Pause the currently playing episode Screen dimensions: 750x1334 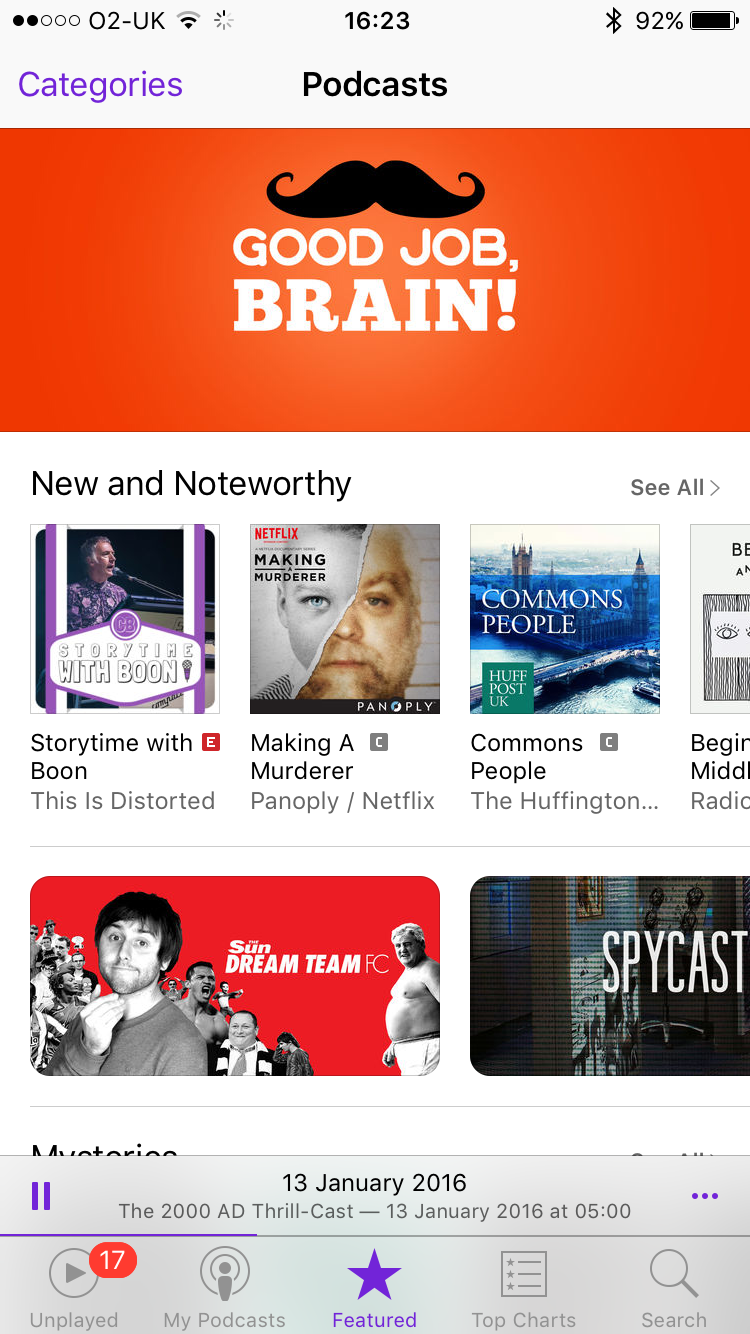[41, 1196]
